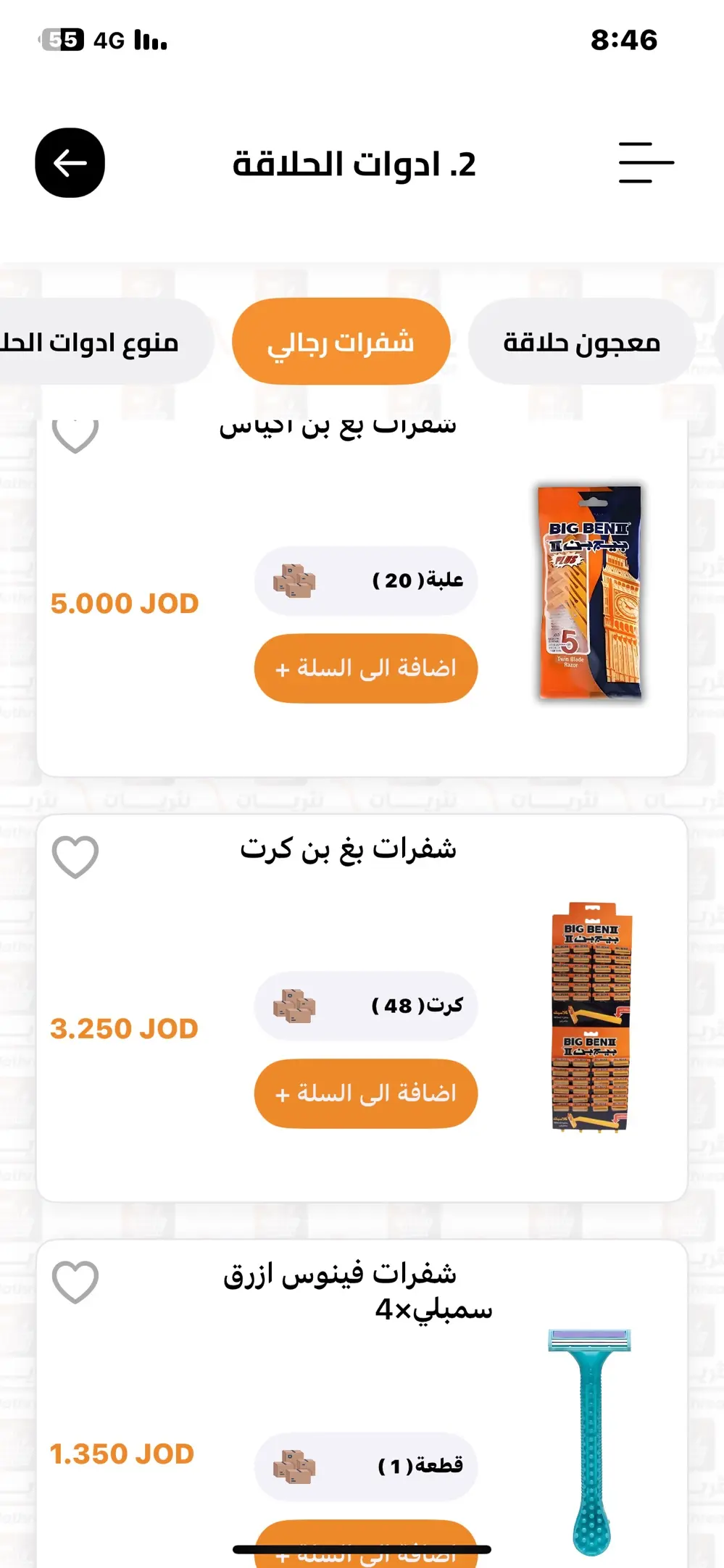Open the كرت (48) quantity option
Viewport: 724px width, 1568px height.
[365, 1005]
